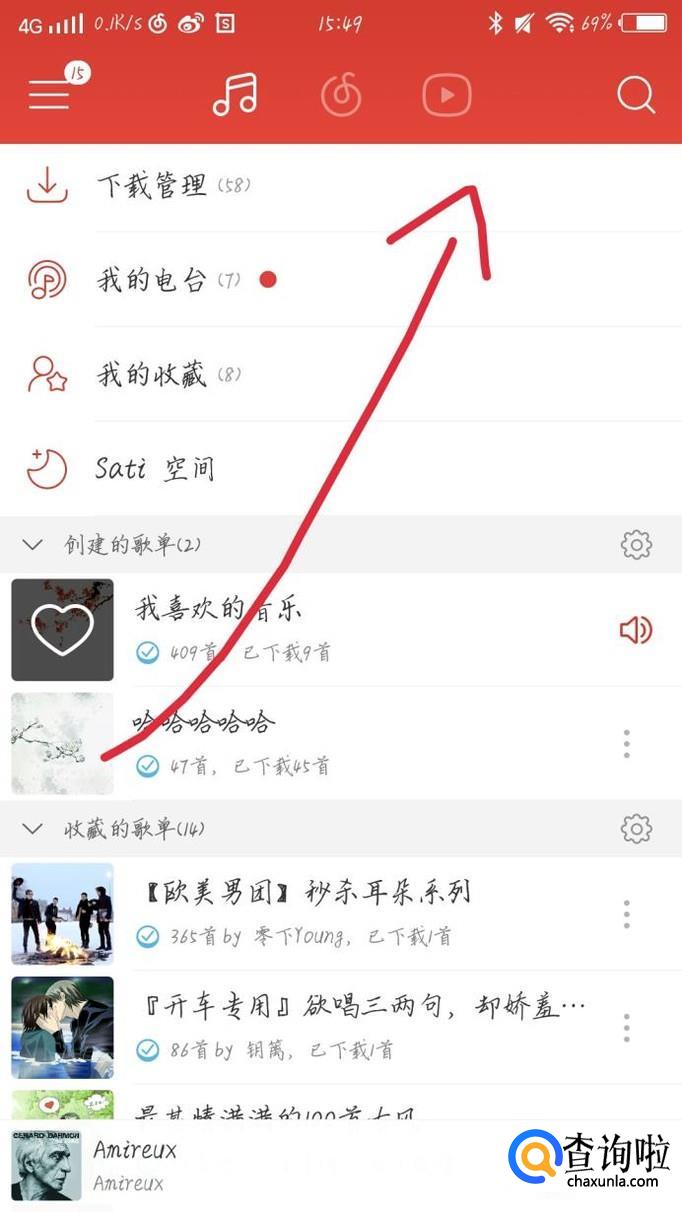Open the search icon
682x1212 pixels.
click(x=636, y=96)
